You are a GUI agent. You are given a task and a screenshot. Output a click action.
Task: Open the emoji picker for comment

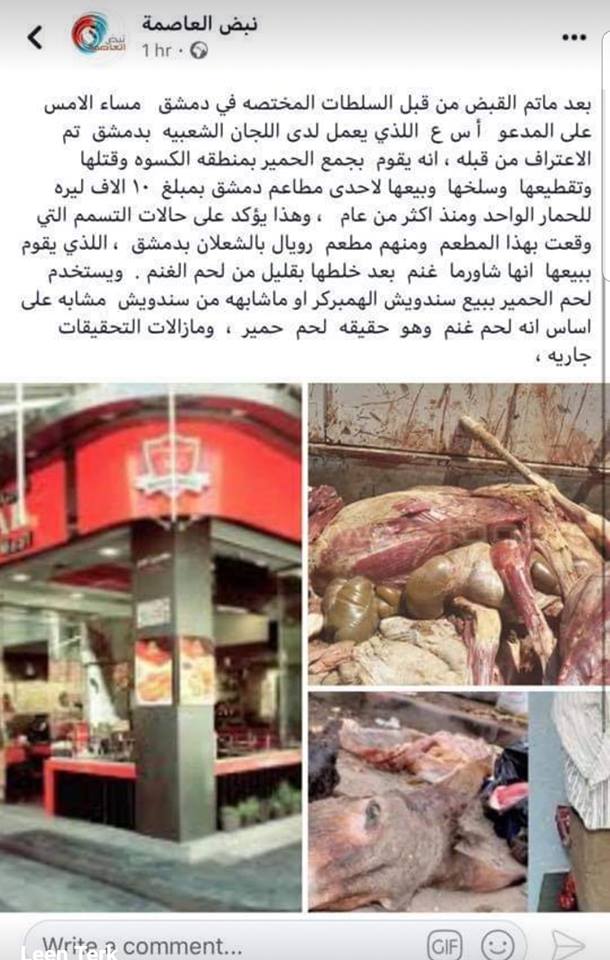coord(497,944)
